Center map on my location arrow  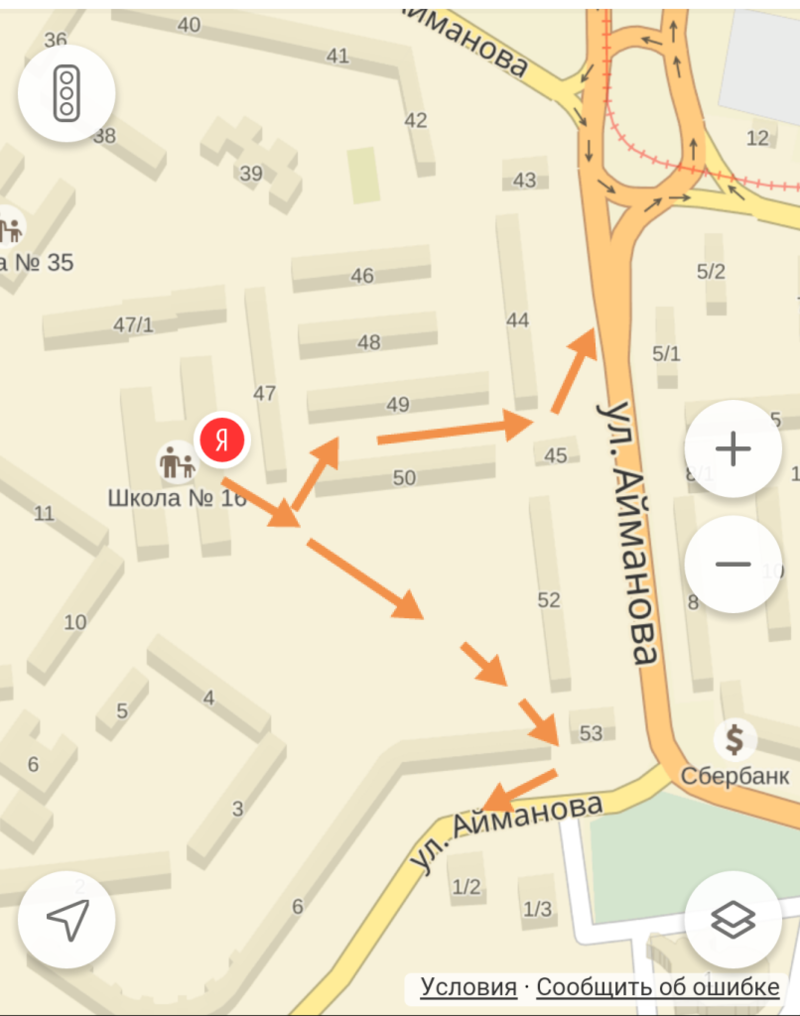pyautogui.click(x=67, y=919)
